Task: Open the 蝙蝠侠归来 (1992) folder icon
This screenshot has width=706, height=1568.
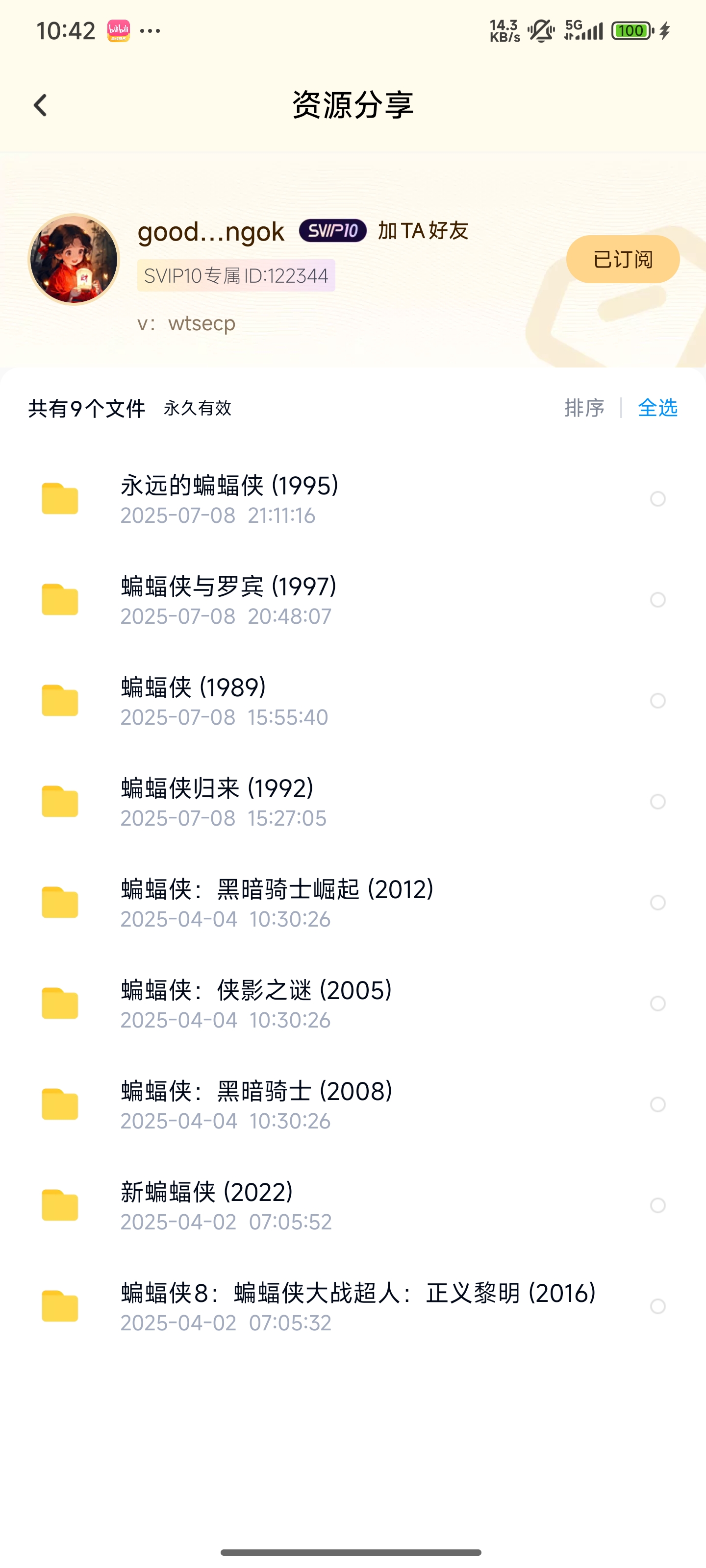Action: [59, 802]
